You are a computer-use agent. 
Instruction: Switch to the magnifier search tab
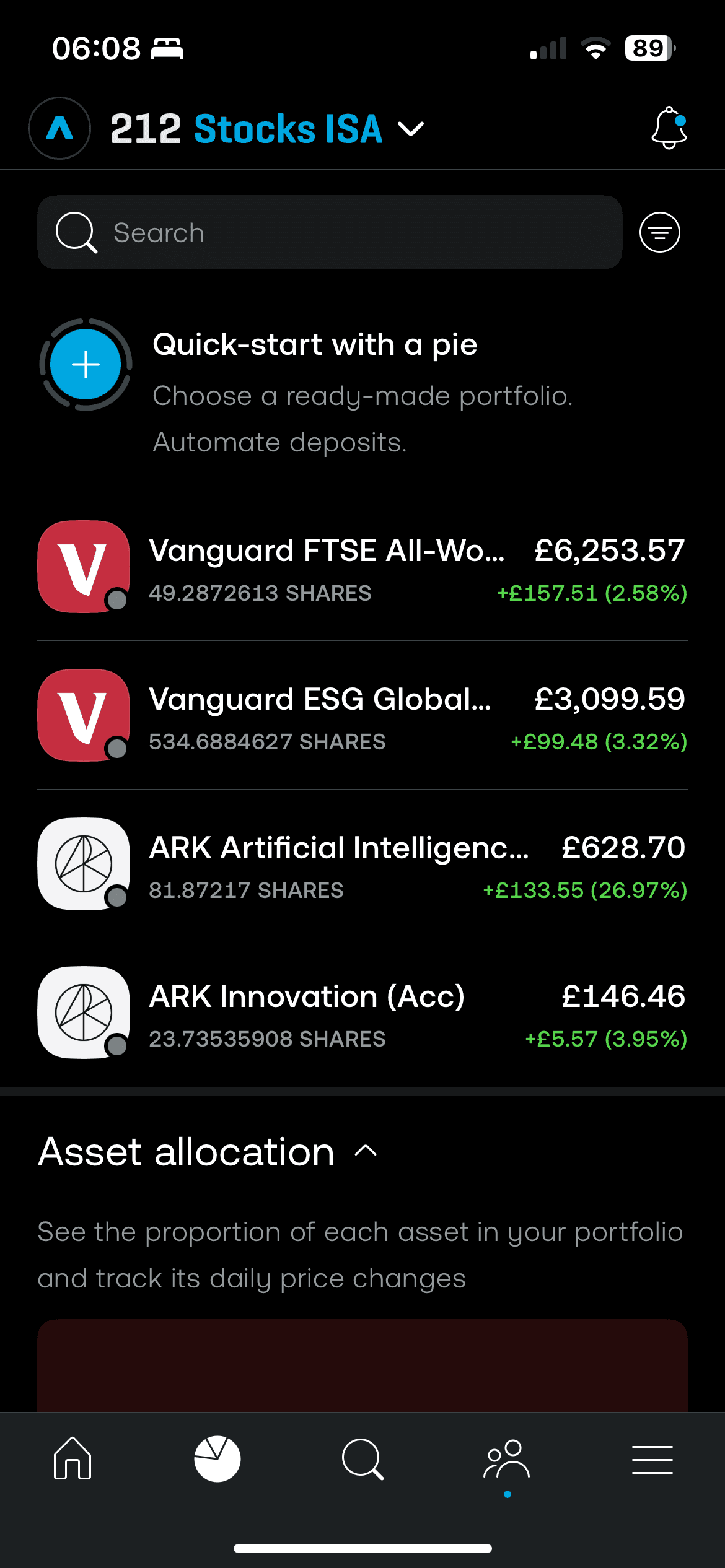(362, 1458)
